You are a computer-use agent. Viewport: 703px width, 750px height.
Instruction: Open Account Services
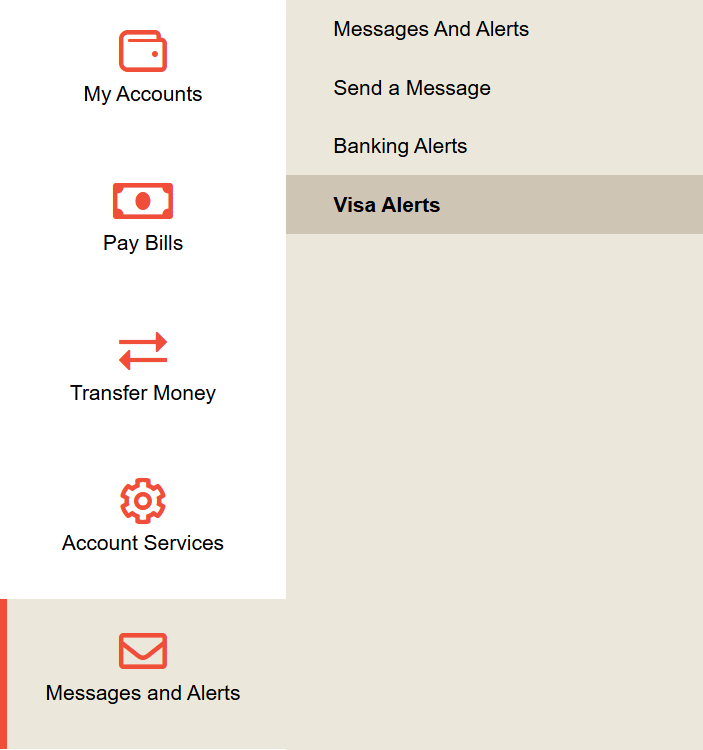tap(143, 519)
